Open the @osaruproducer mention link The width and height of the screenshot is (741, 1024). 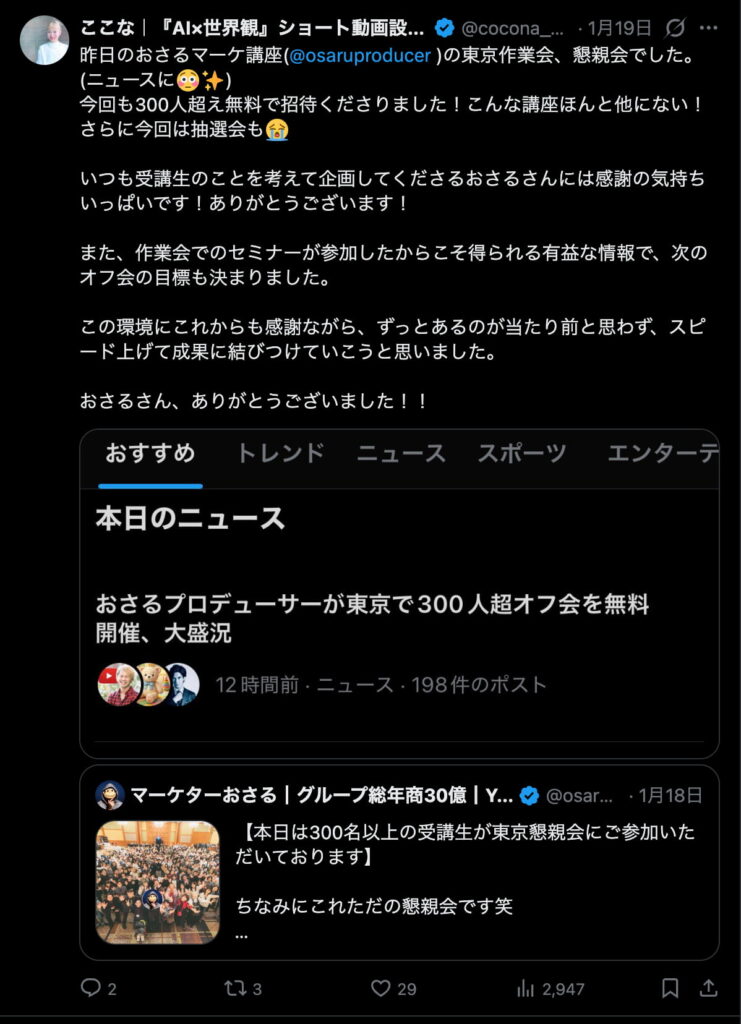[x=361, y=55]
